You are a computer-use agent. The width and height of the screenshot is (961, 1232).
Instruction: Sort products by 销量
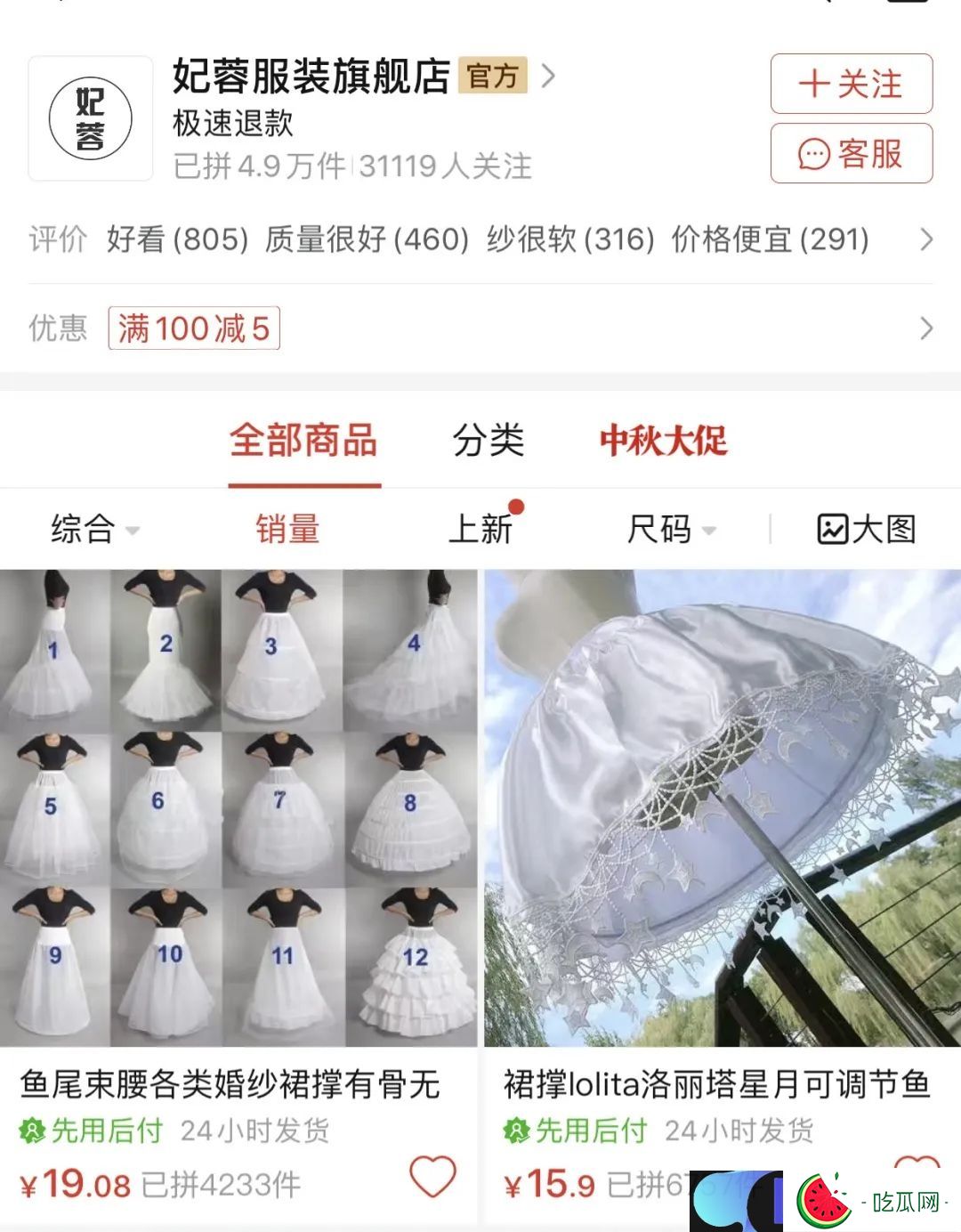click(x=287, y=530)
